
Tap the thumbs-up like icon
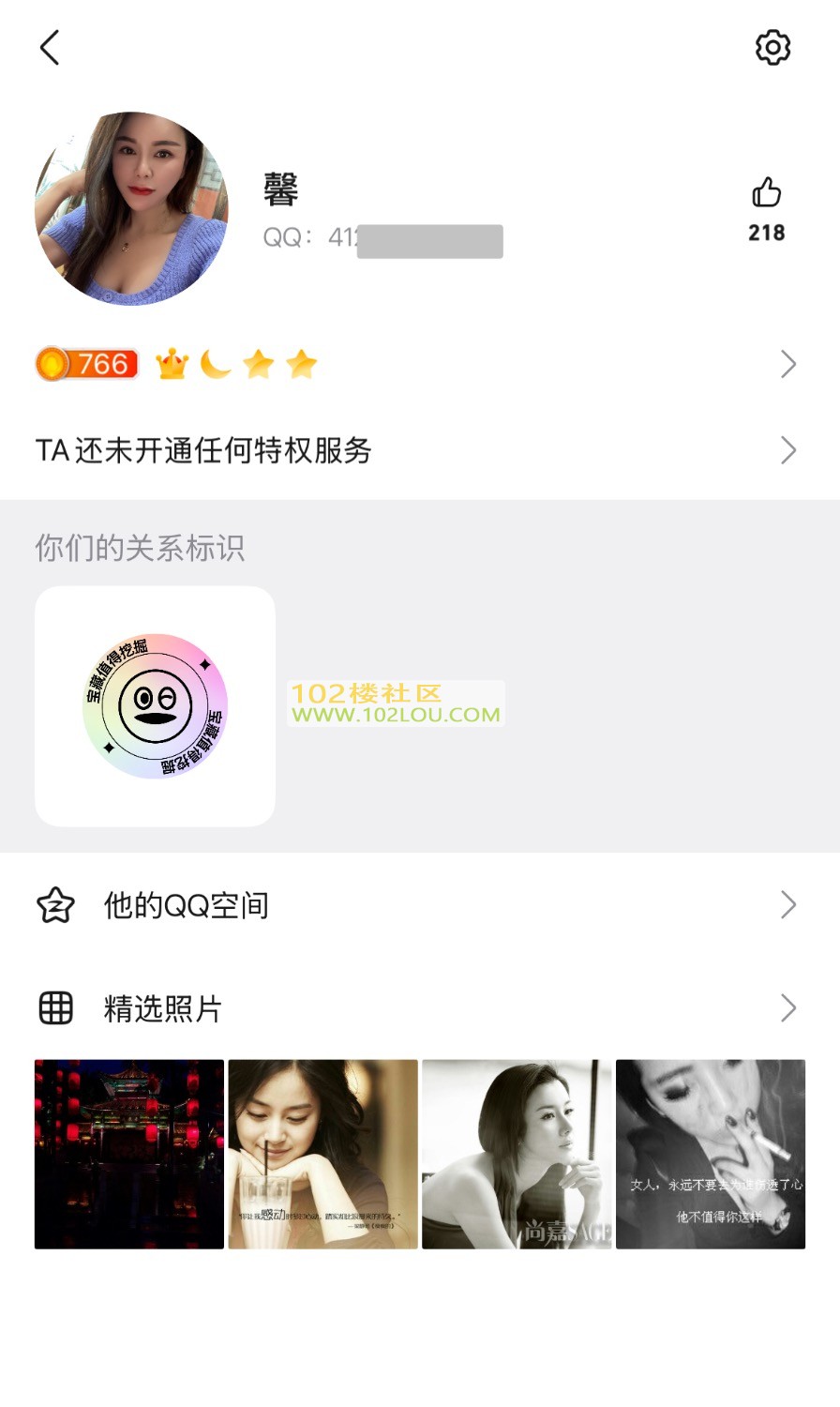point(766,193)
